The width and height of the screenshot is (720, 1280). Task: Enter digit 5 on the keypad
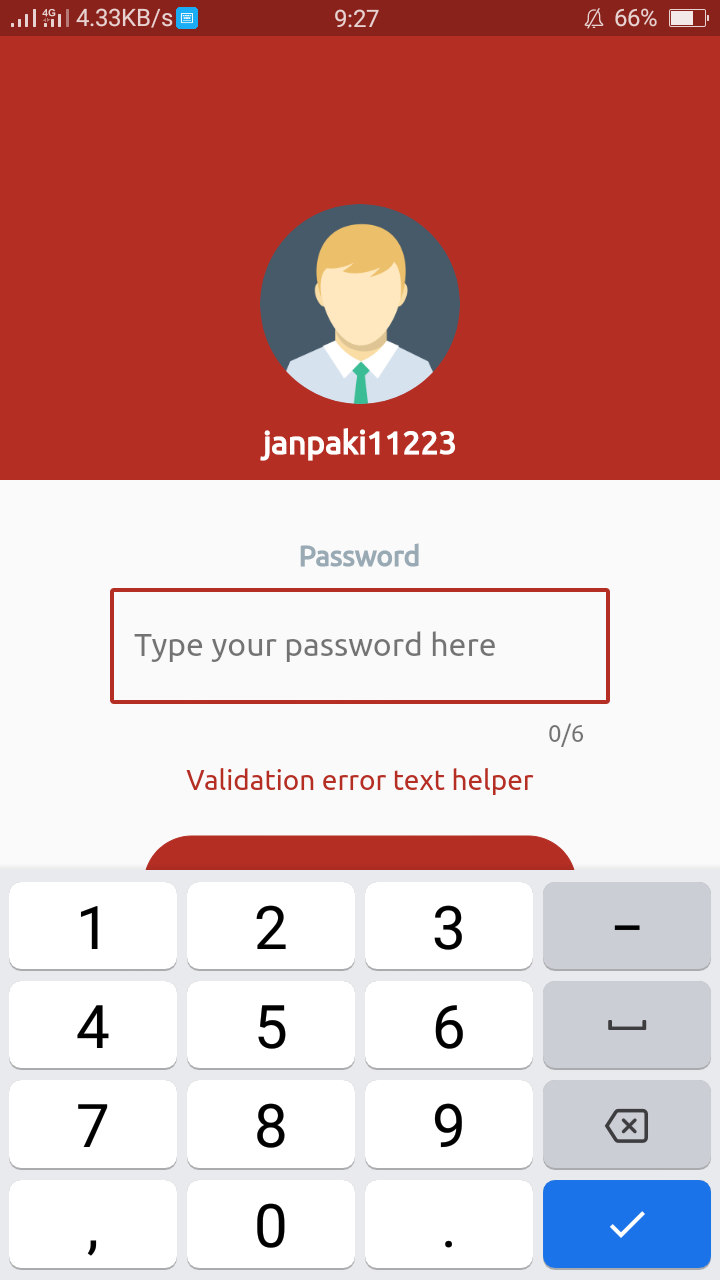[271, 1026]
